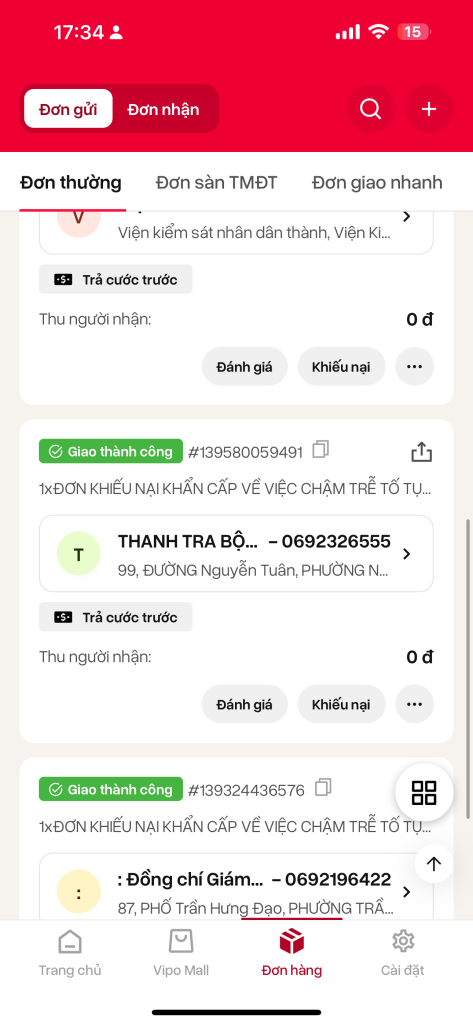Open recipient THANH TRA BỘ details
The height and width of the screenshot is (1024, 473).
tap(236, 554)
